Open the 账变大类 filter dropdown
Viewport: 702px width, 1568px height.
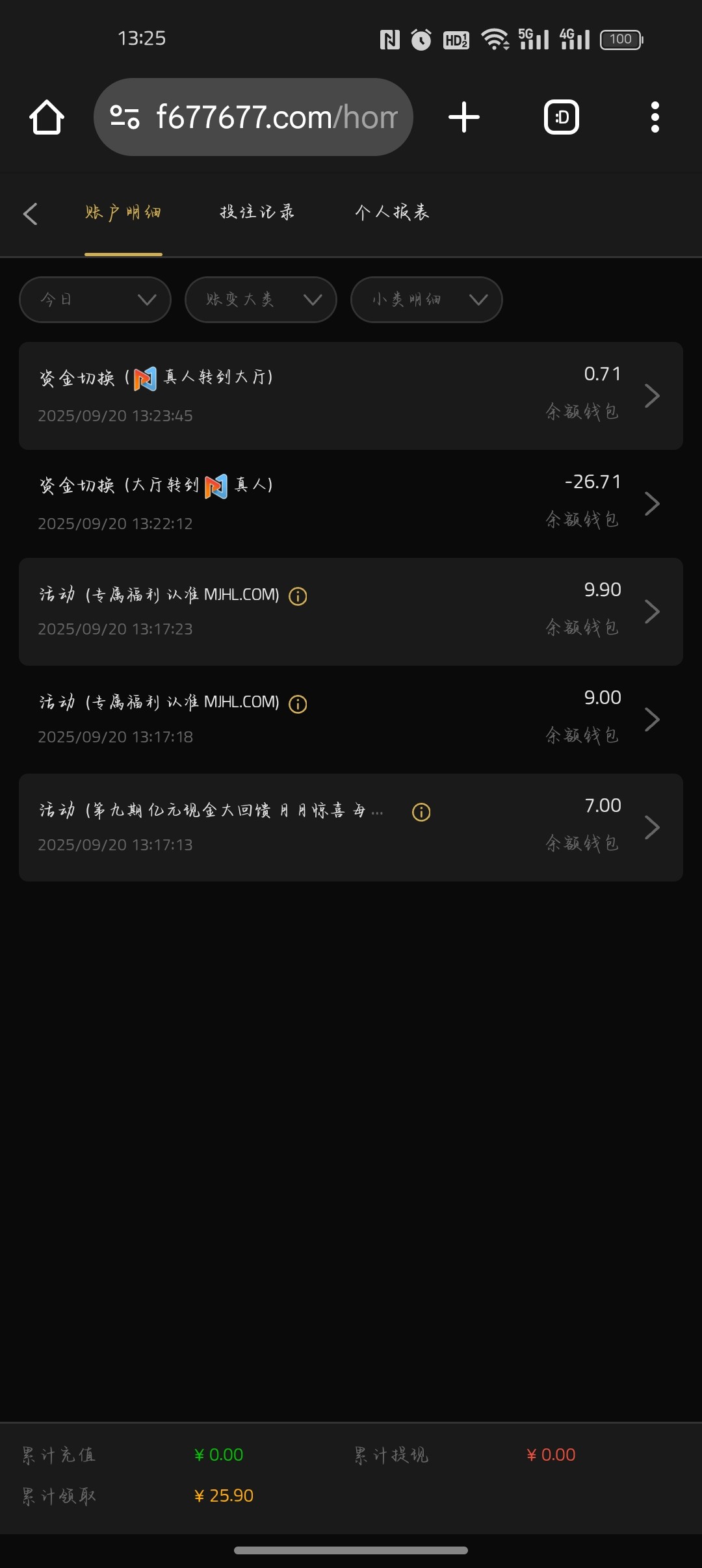click(261, 300)
